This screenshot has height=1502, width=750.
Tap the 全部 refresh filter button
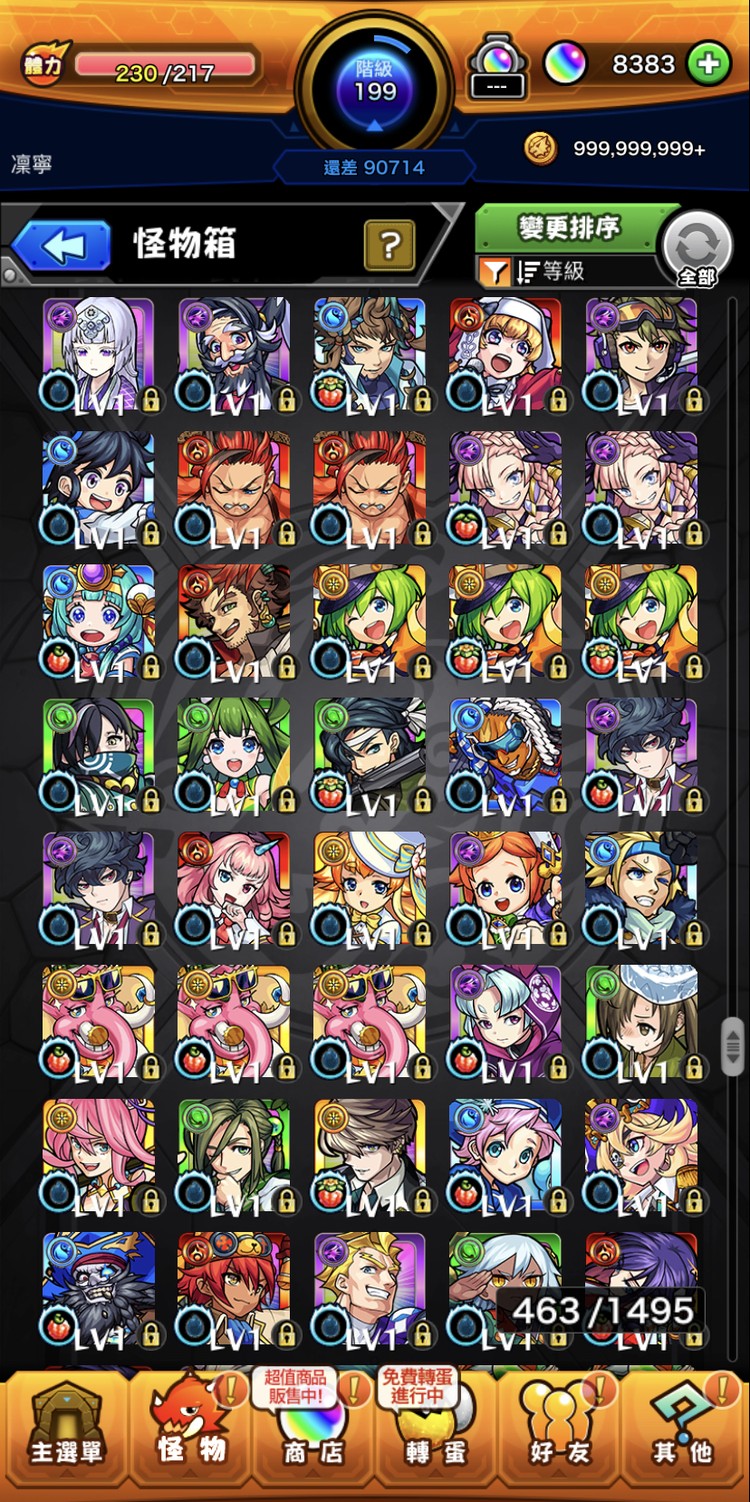pyautogui.click(x=697, y=248)
